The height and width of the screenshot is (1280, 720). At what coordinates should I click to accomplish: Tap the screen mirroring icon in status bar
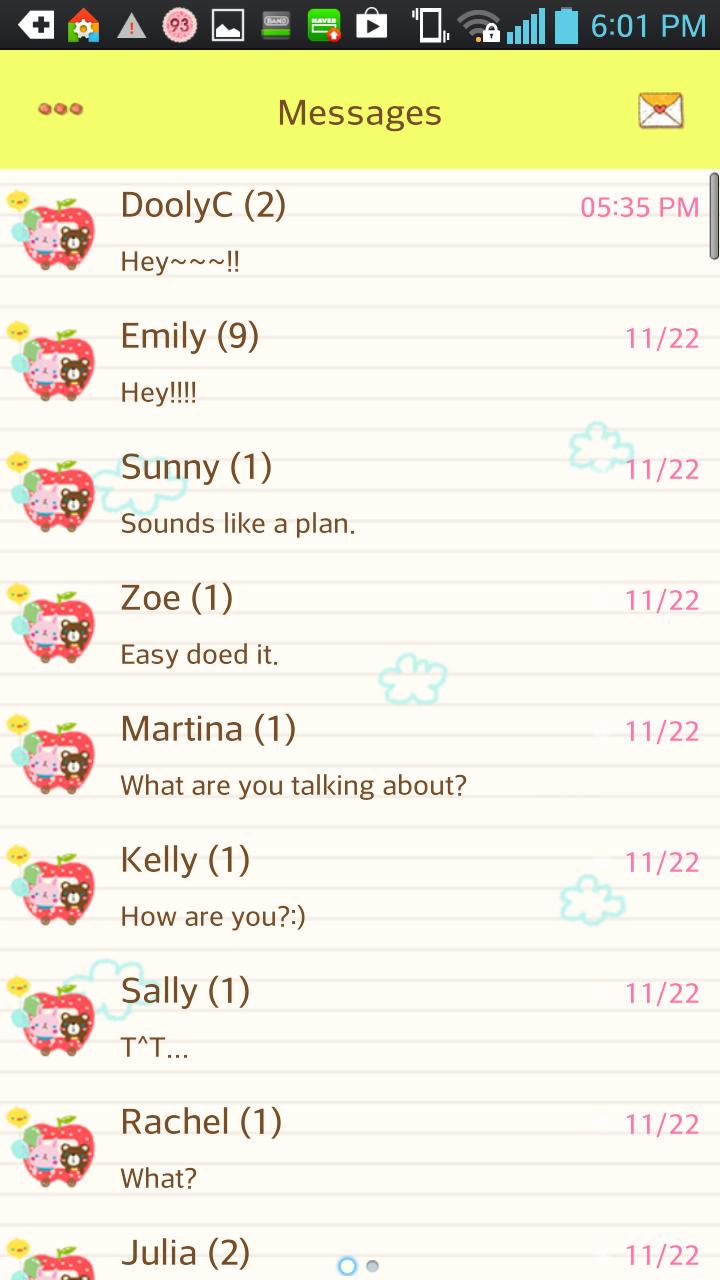click(x=428, y=25)
